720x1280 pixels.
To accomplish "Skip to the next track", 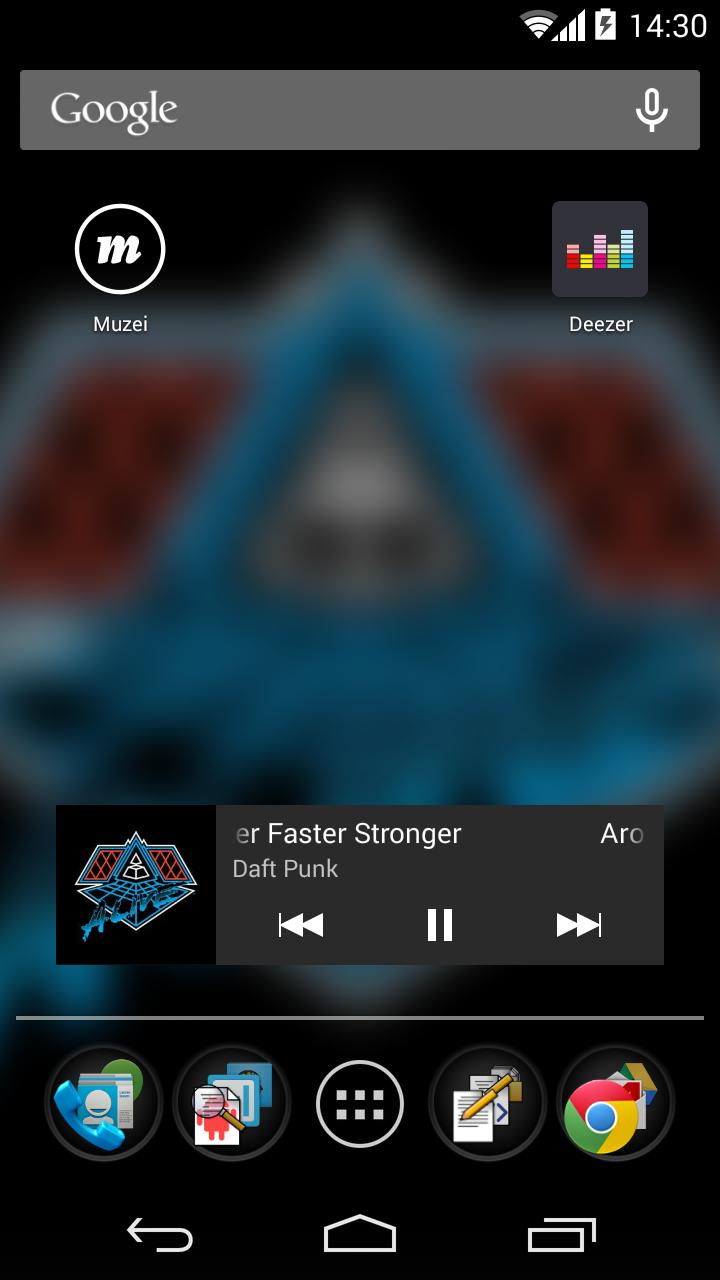I will pos(579,925).
